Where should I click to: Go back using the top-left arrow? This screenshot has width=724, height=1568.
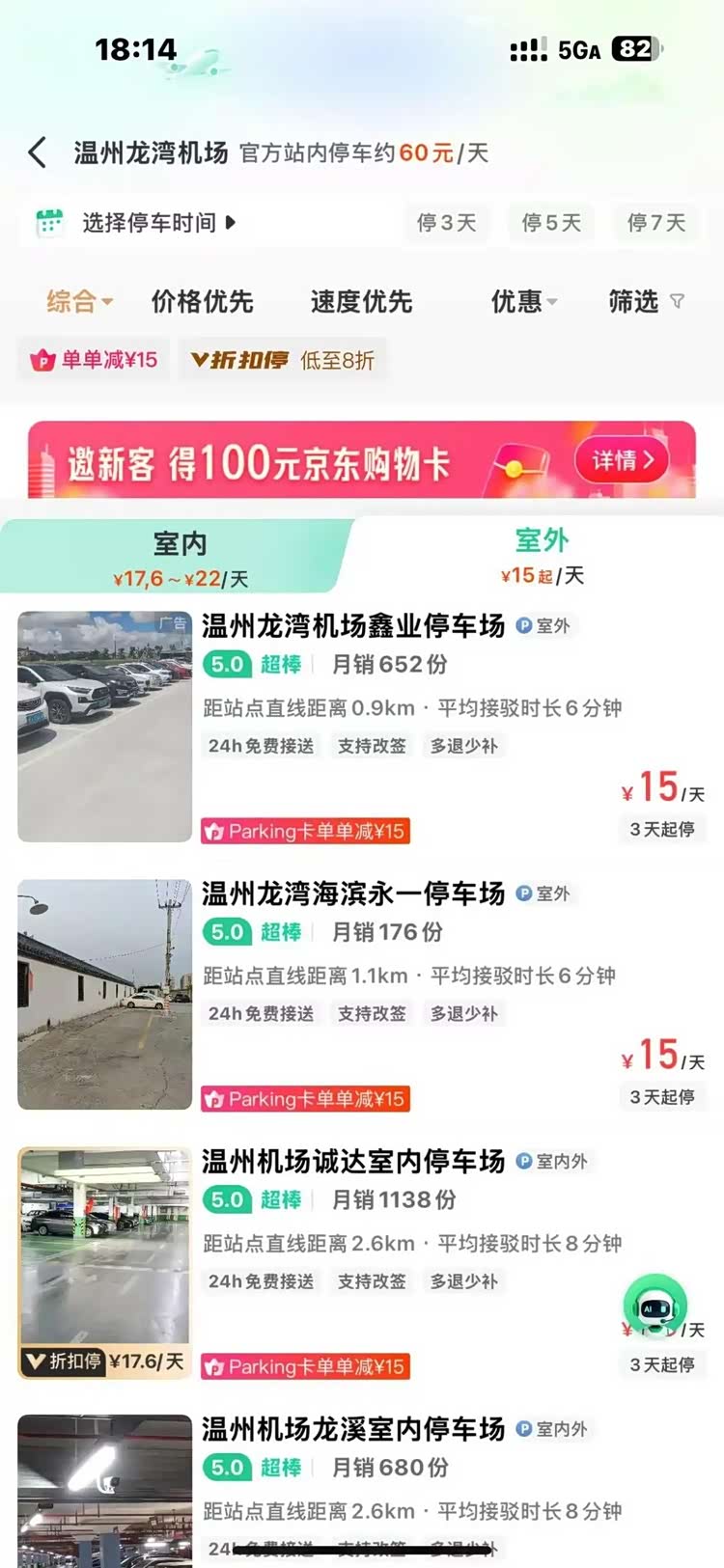point(38,152)
